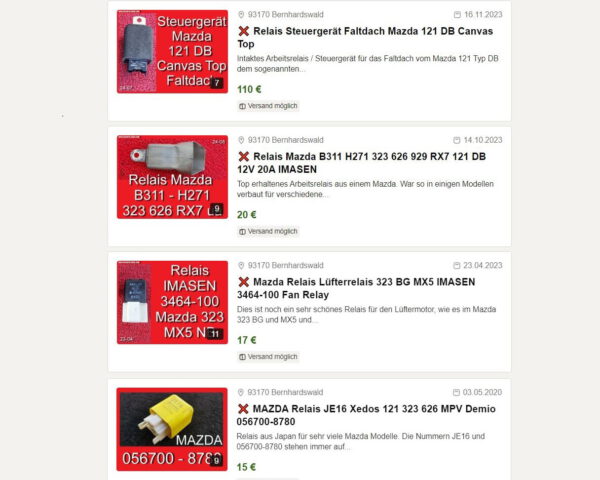The width and height of the screenshot is (600, 480).
Task: View photos of the Steuergerät Mazda 121 DB ad
Action: click(x=172, y=51)
